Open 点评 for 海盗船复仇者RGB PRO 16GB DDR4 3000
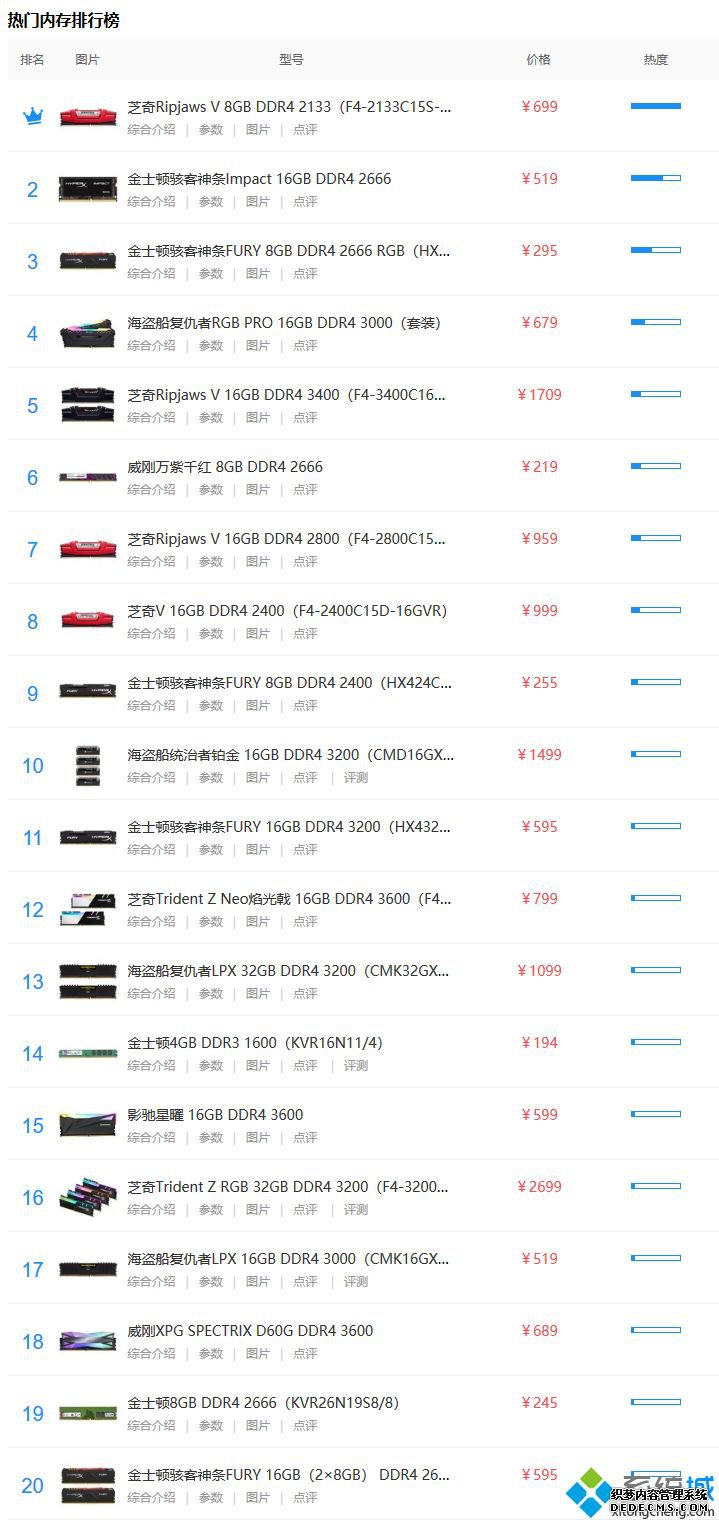The image size is (719, 1522). pyautogui.click(x=305, y=346)
